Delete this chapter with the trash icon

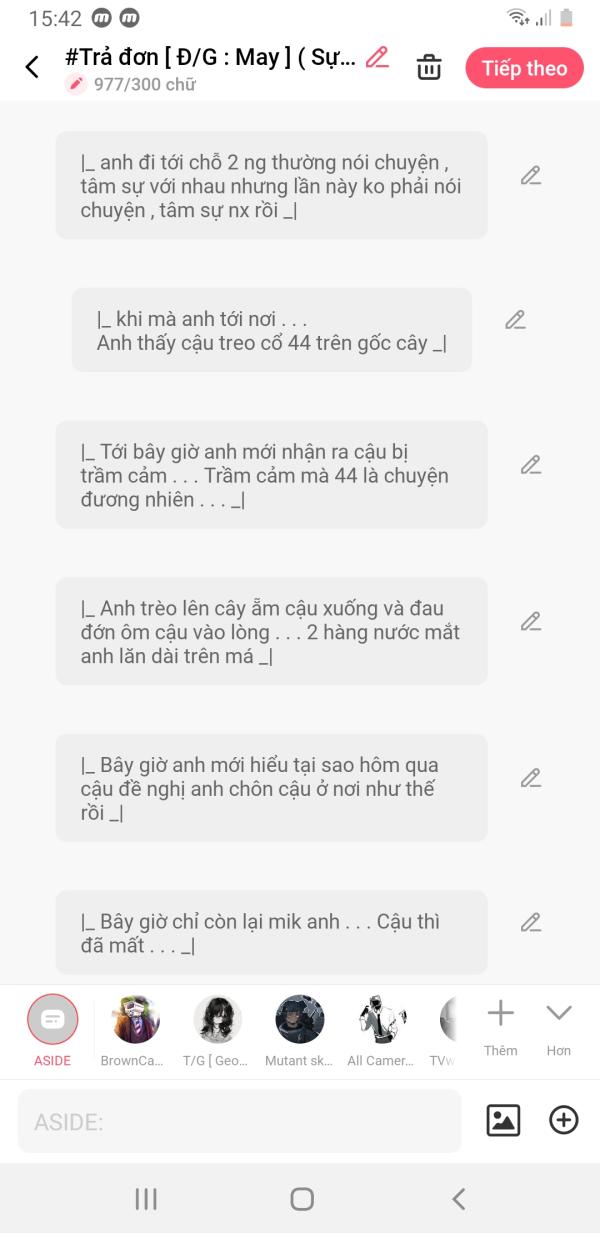(x=429, y=68)
